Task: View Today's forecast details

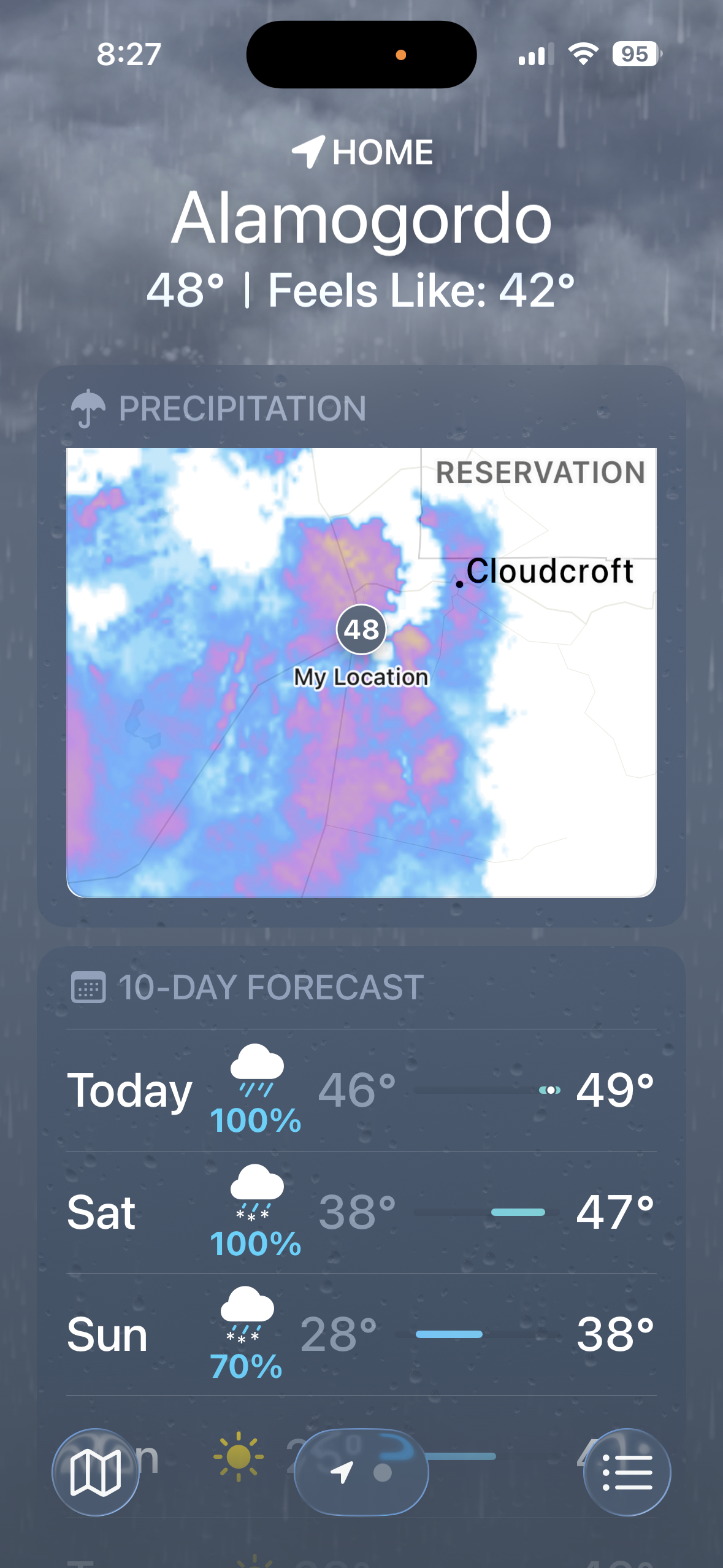Action: [x=361, y=1090]
